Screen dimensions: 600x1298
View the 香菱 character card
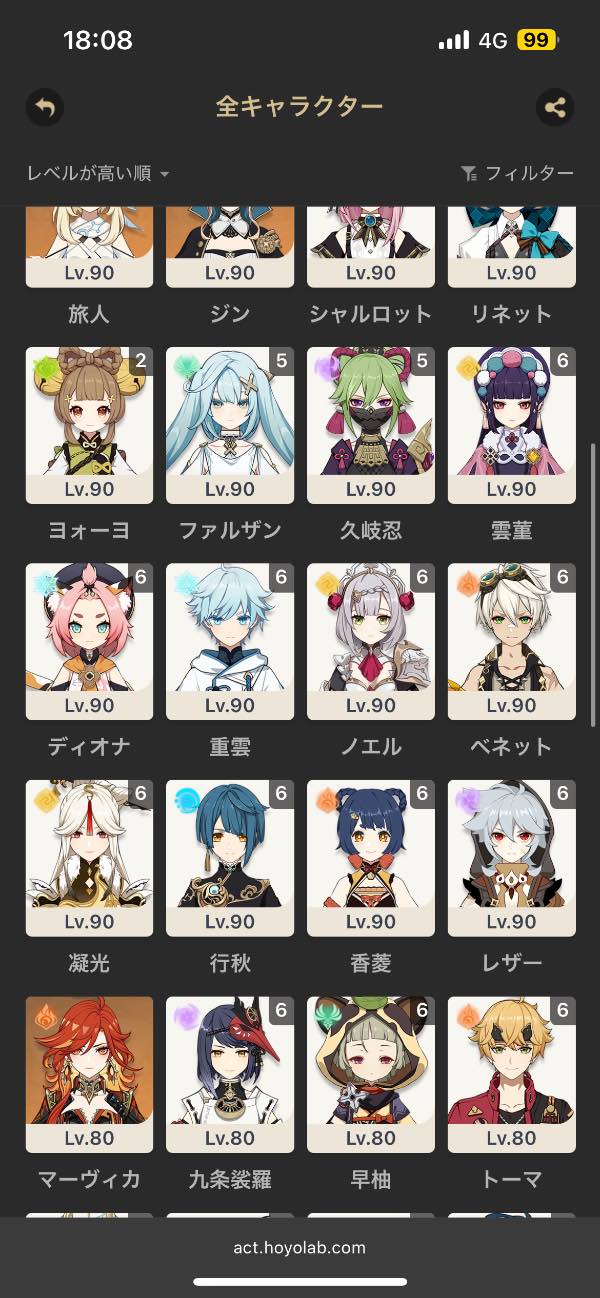coord(371,858)
